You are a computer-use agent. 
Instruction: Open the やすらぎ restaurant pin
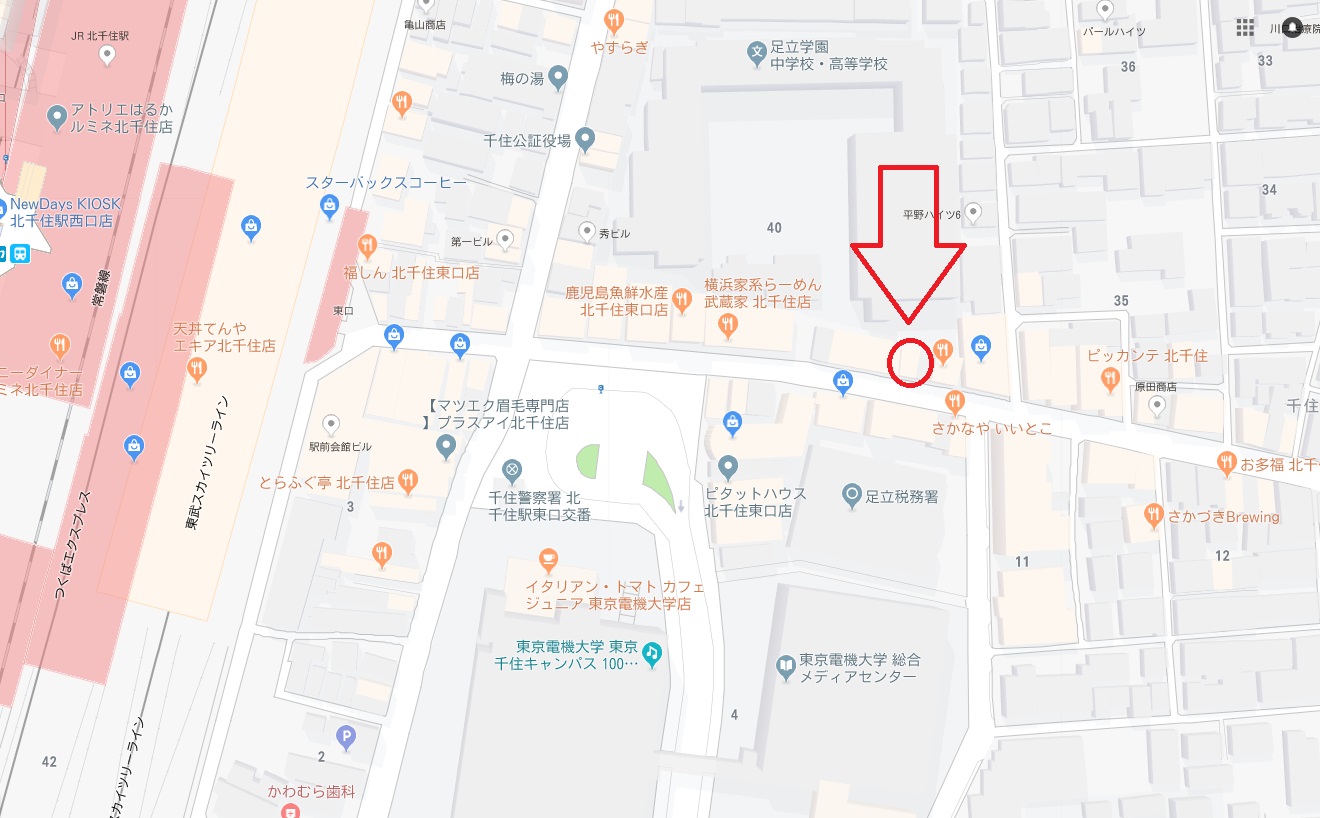pyautogui.click(x=615, y=19)
